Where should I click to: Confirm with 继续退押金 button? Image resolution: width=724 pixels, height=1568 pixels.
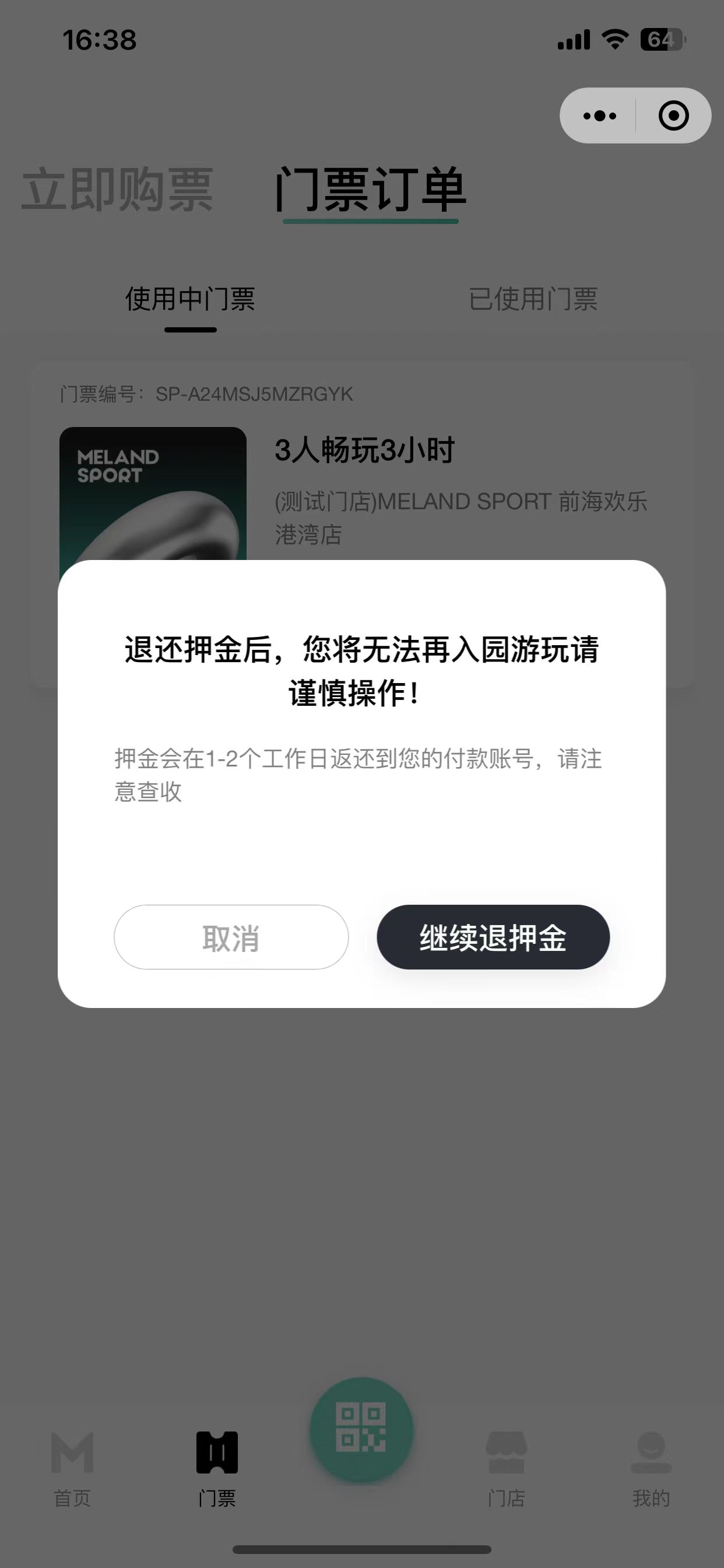coord(493,937)
